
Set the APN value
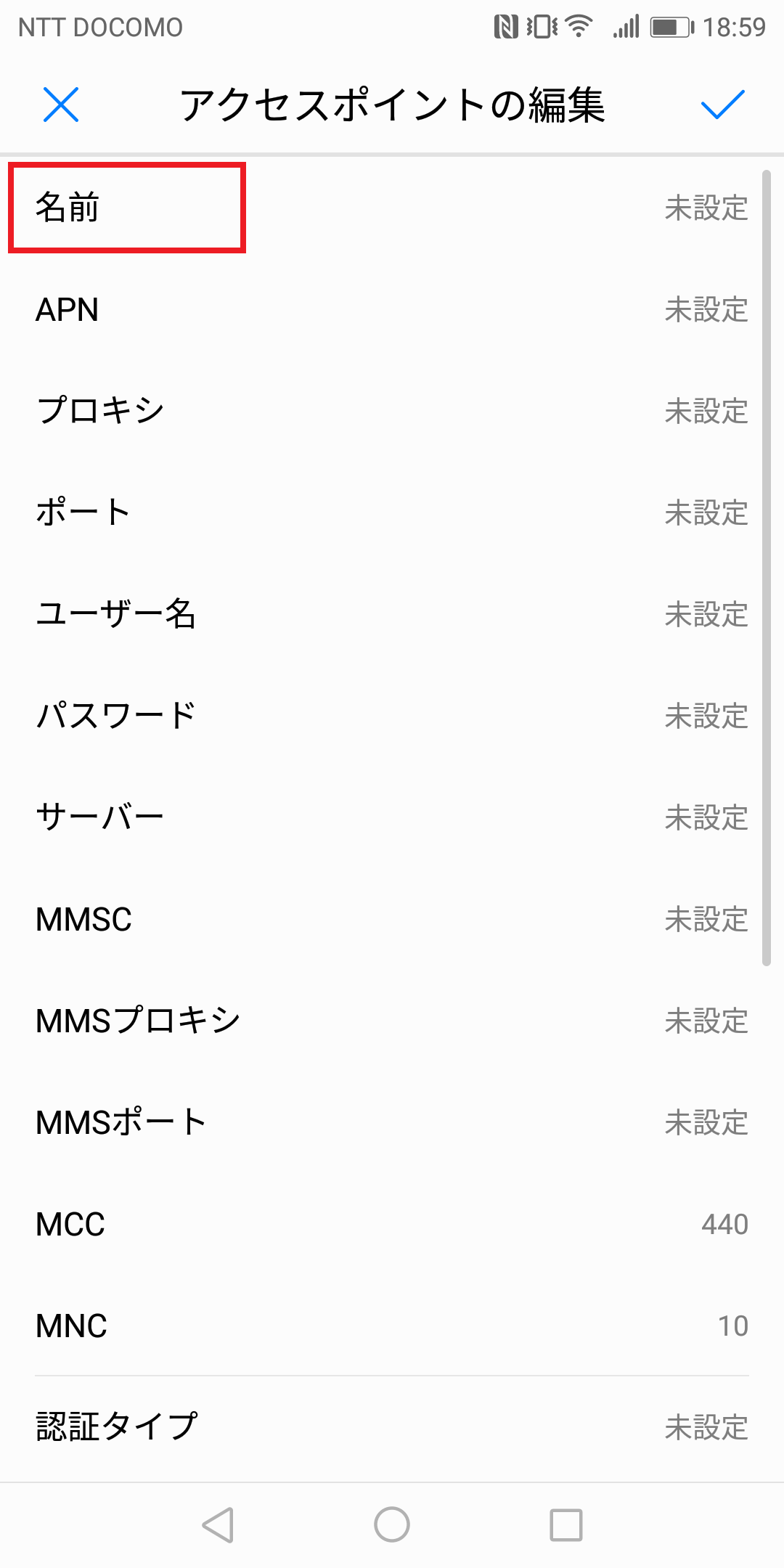pos(392,310)
